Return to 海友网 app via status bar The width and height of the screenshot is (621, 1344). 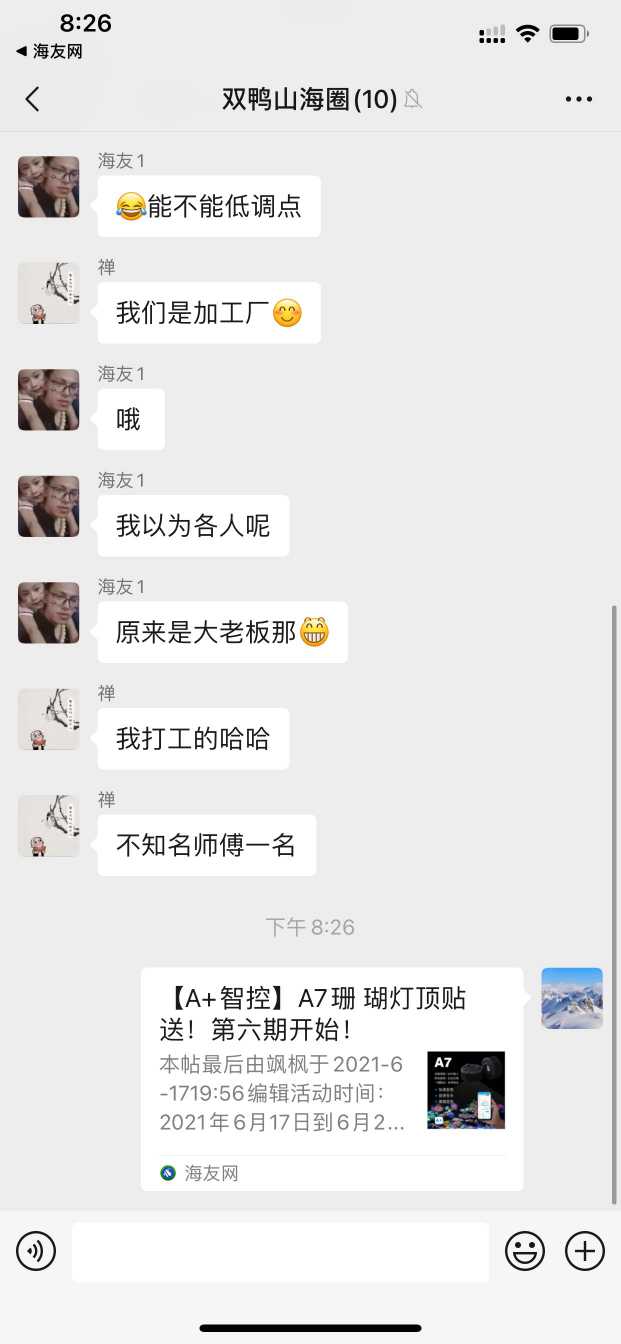coord(49,51)
